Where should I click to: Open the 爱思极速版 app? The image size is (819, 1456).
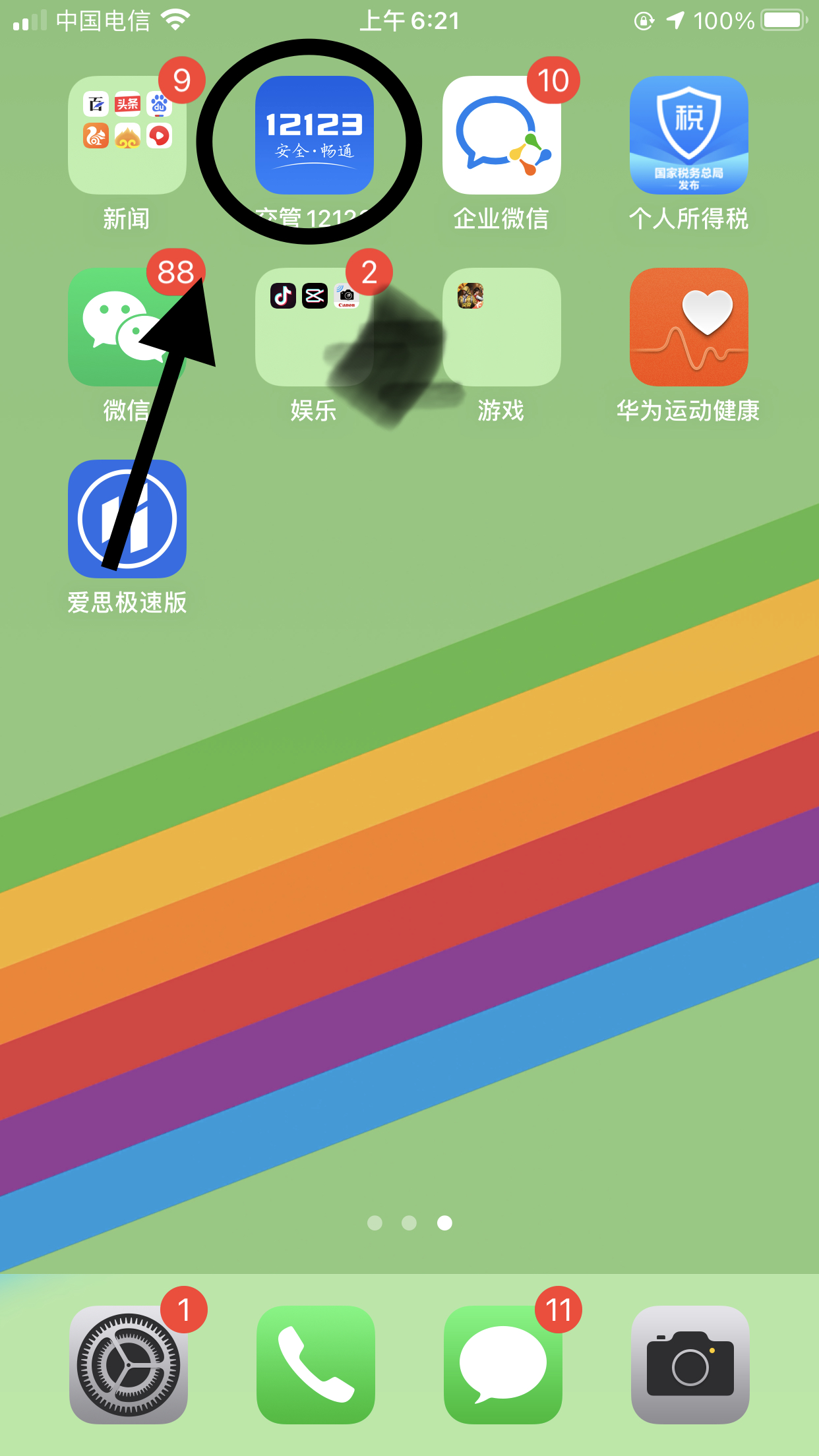127,519
